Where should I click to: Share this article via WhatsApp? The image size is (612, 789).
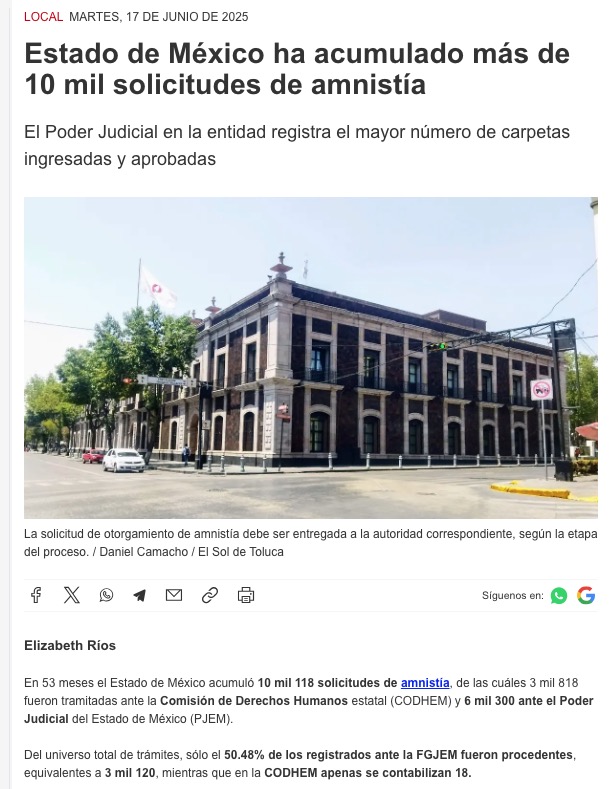coord(106,595)
